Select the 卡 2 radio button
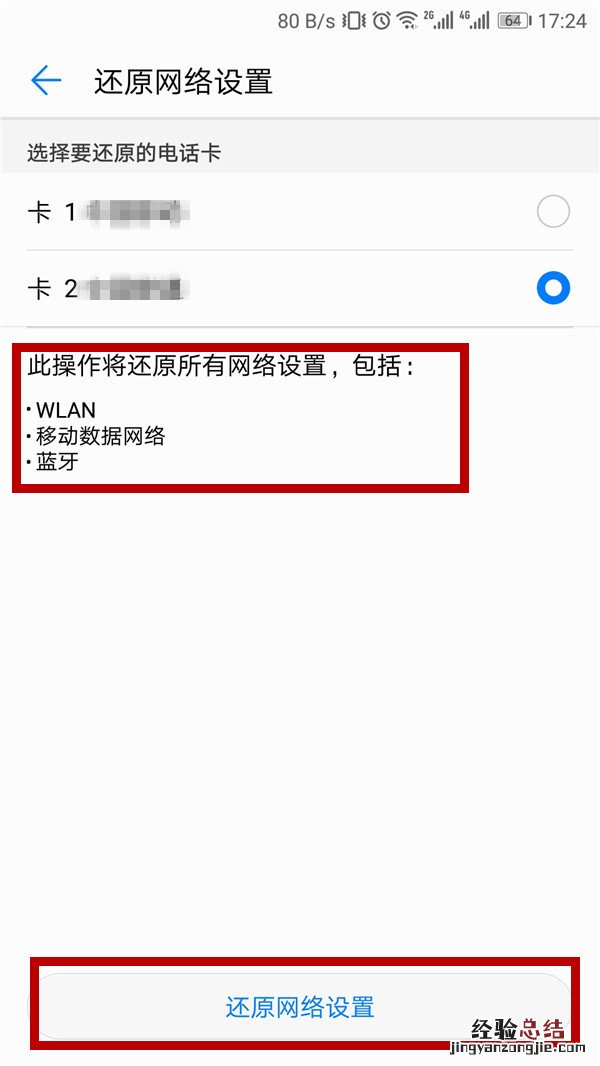The height and width of the screenshot is (1066, 600). pyautogui.click(x=553, y=289)
